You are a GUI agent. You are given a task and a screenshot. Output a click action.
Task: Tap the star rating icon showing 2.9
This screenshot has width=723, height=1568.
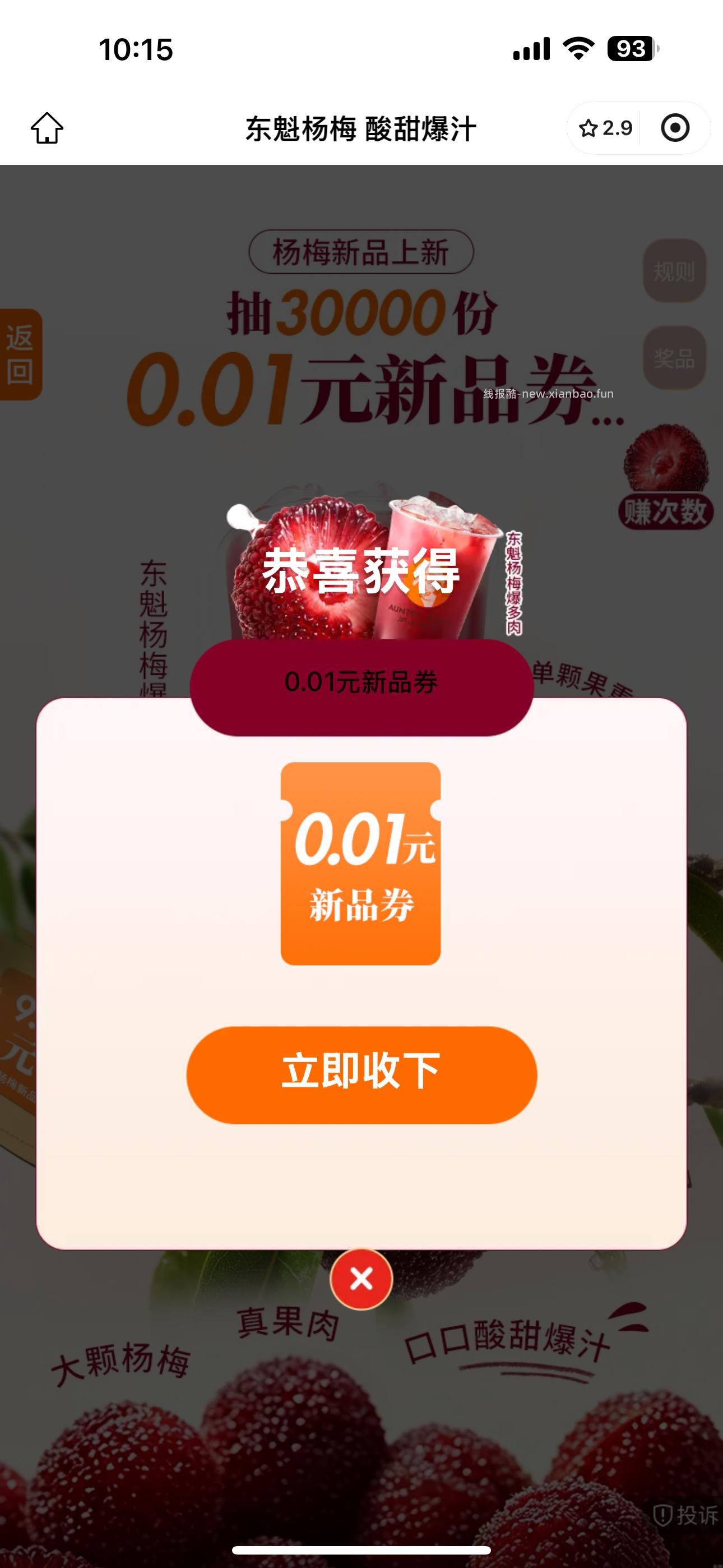coord(605,128)
